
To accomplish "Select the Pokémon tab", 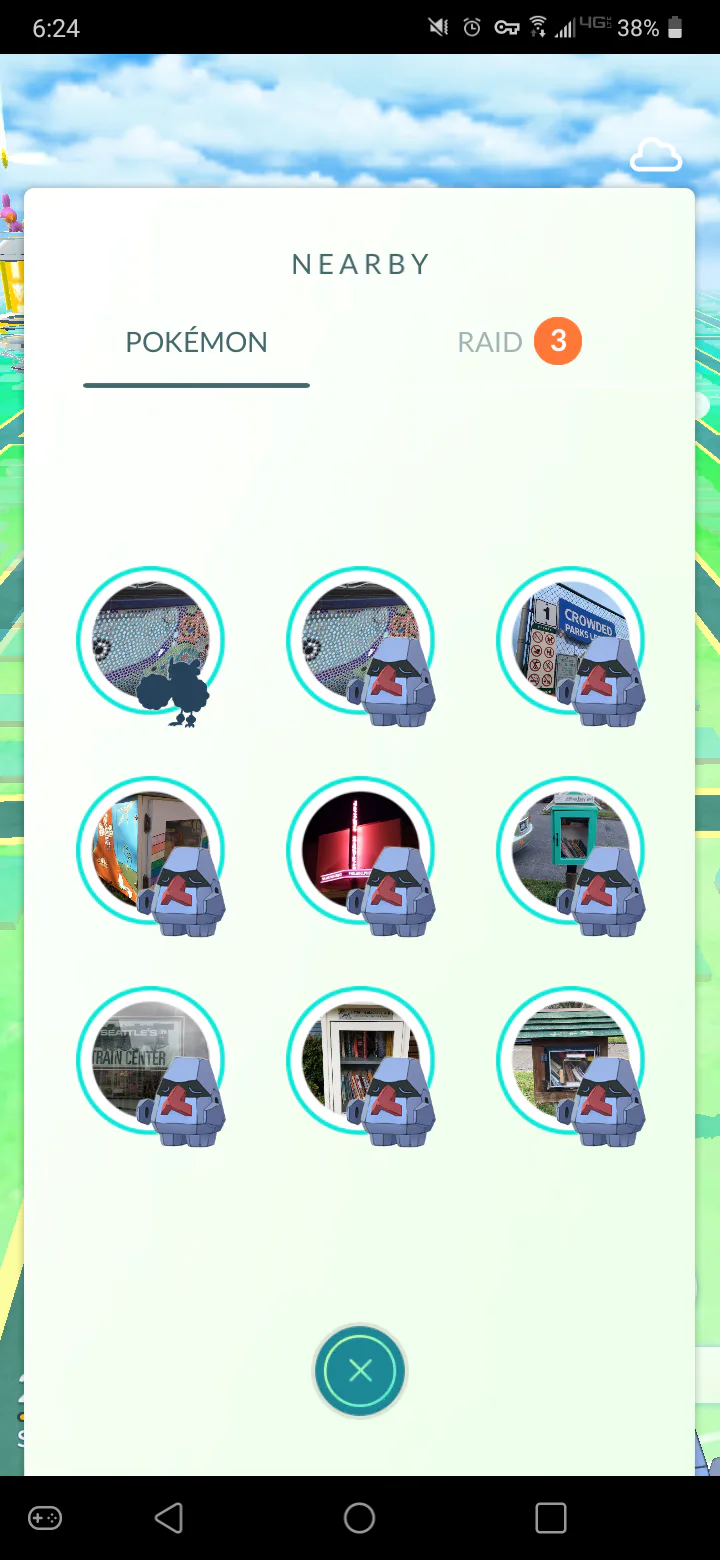I will click(196, 343).
